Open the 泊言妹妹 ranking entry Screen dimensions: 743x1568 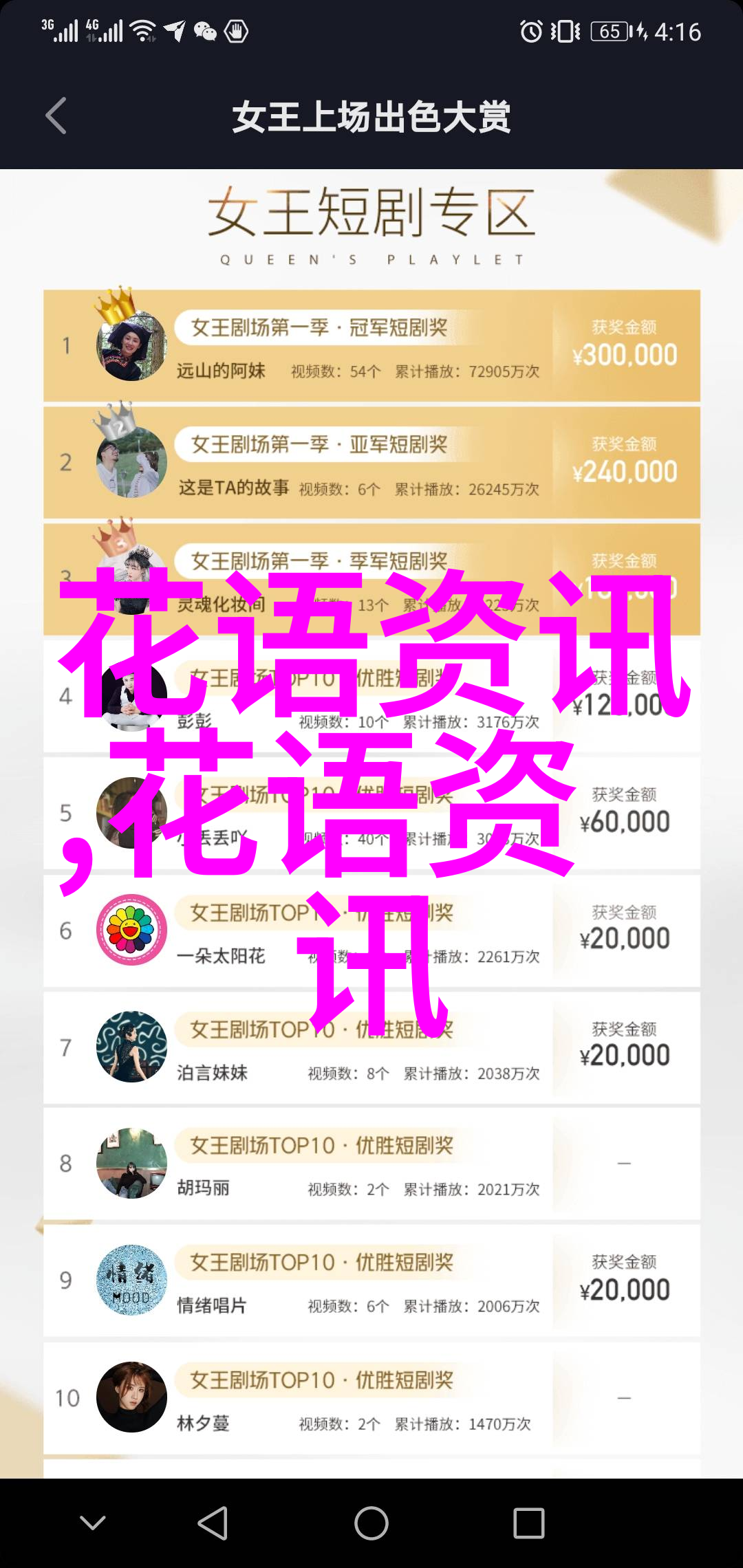371,1048
